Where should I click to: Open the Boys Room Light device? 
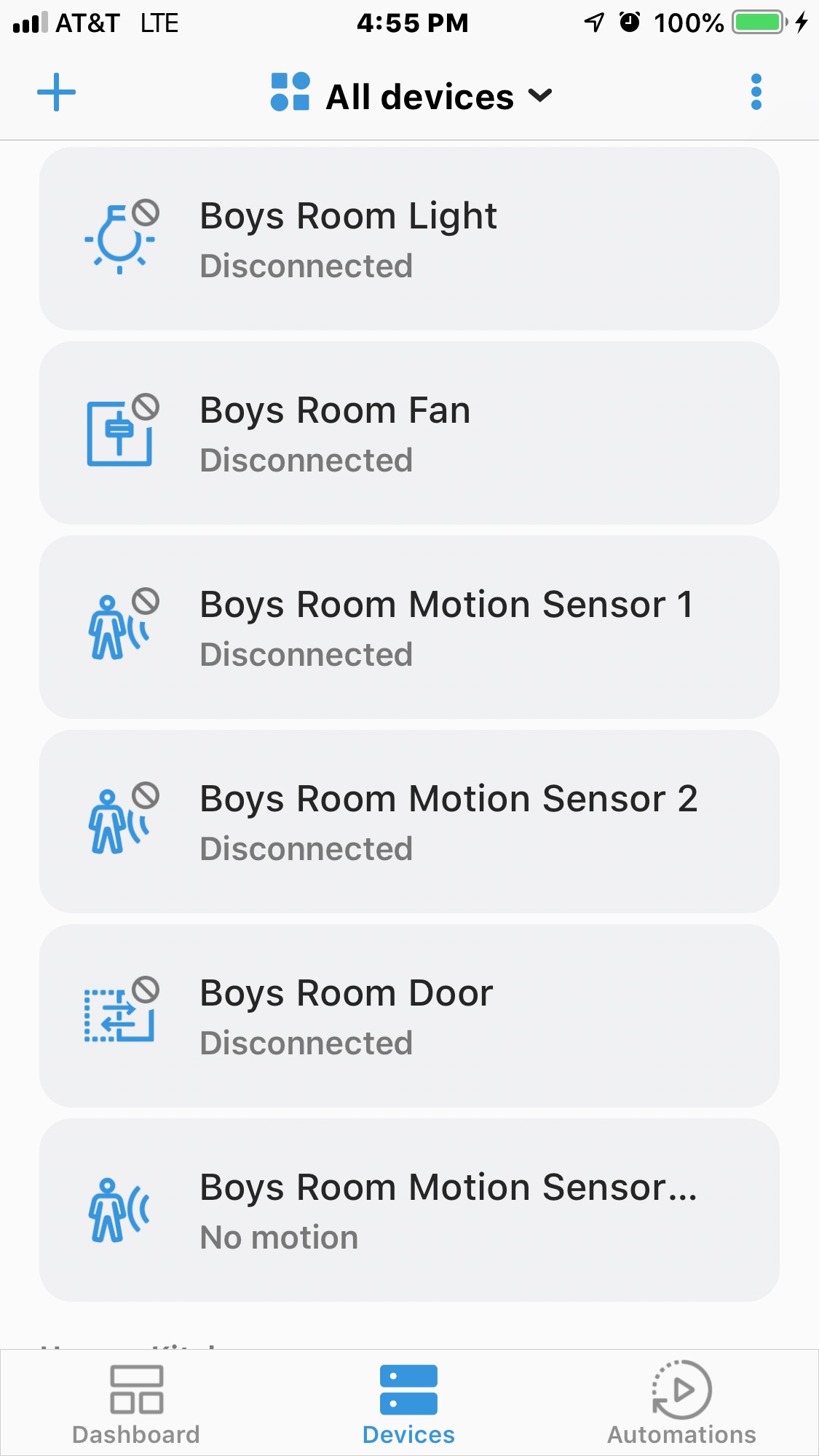pyautogui.click(x=409, y=239)
